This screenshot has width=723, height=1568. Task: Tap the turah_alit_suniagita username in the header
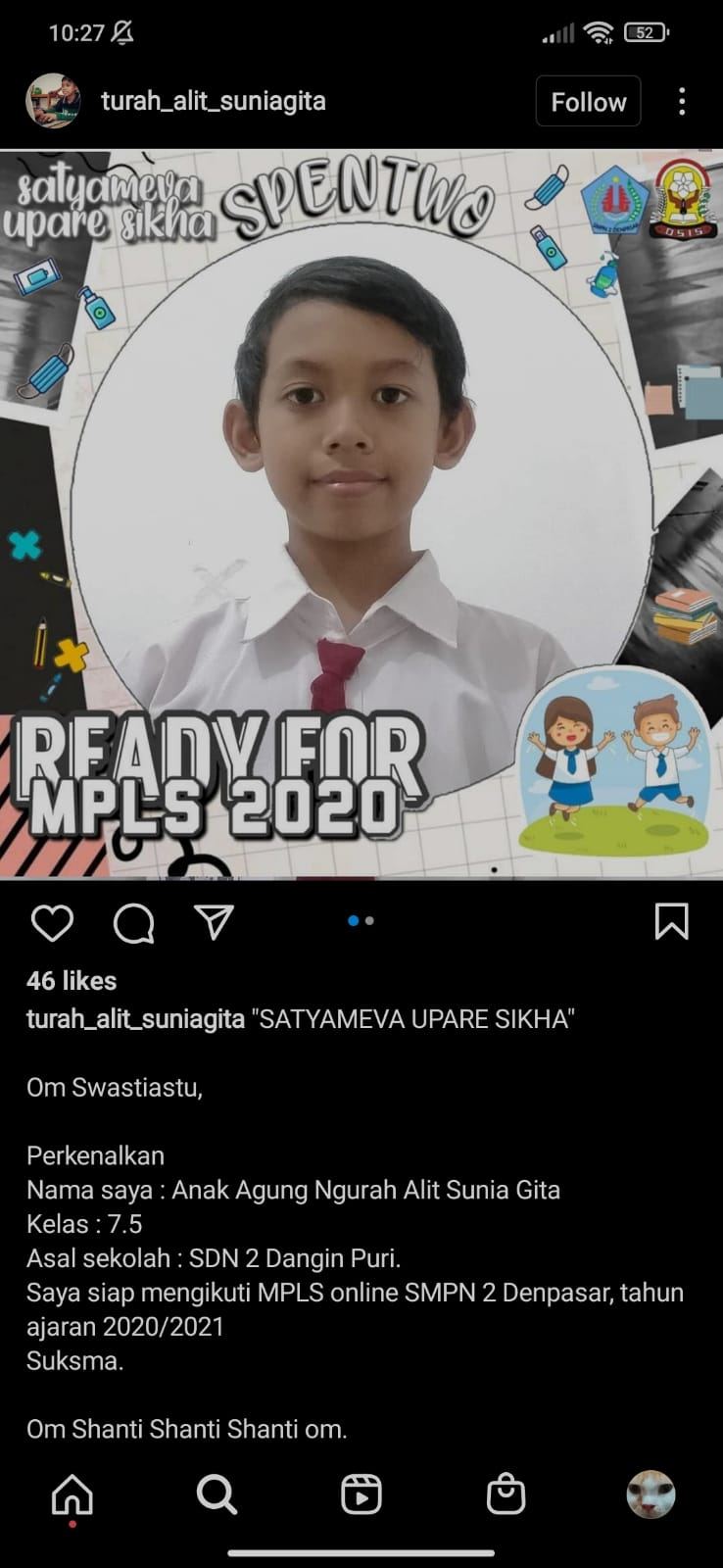[x=214, y=101]
